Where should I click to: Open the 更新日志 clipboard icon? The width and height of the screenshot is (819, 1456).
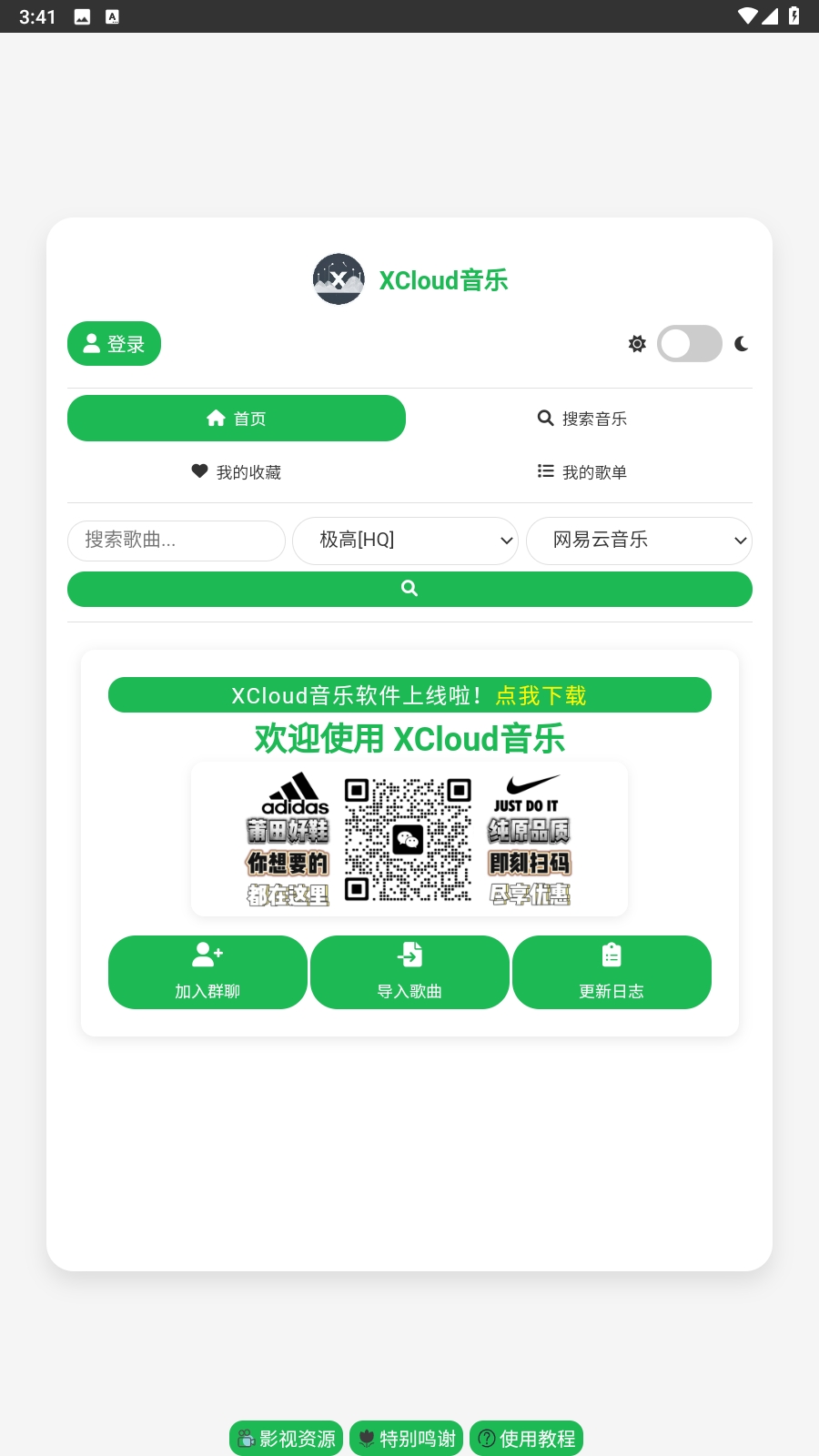612,954
